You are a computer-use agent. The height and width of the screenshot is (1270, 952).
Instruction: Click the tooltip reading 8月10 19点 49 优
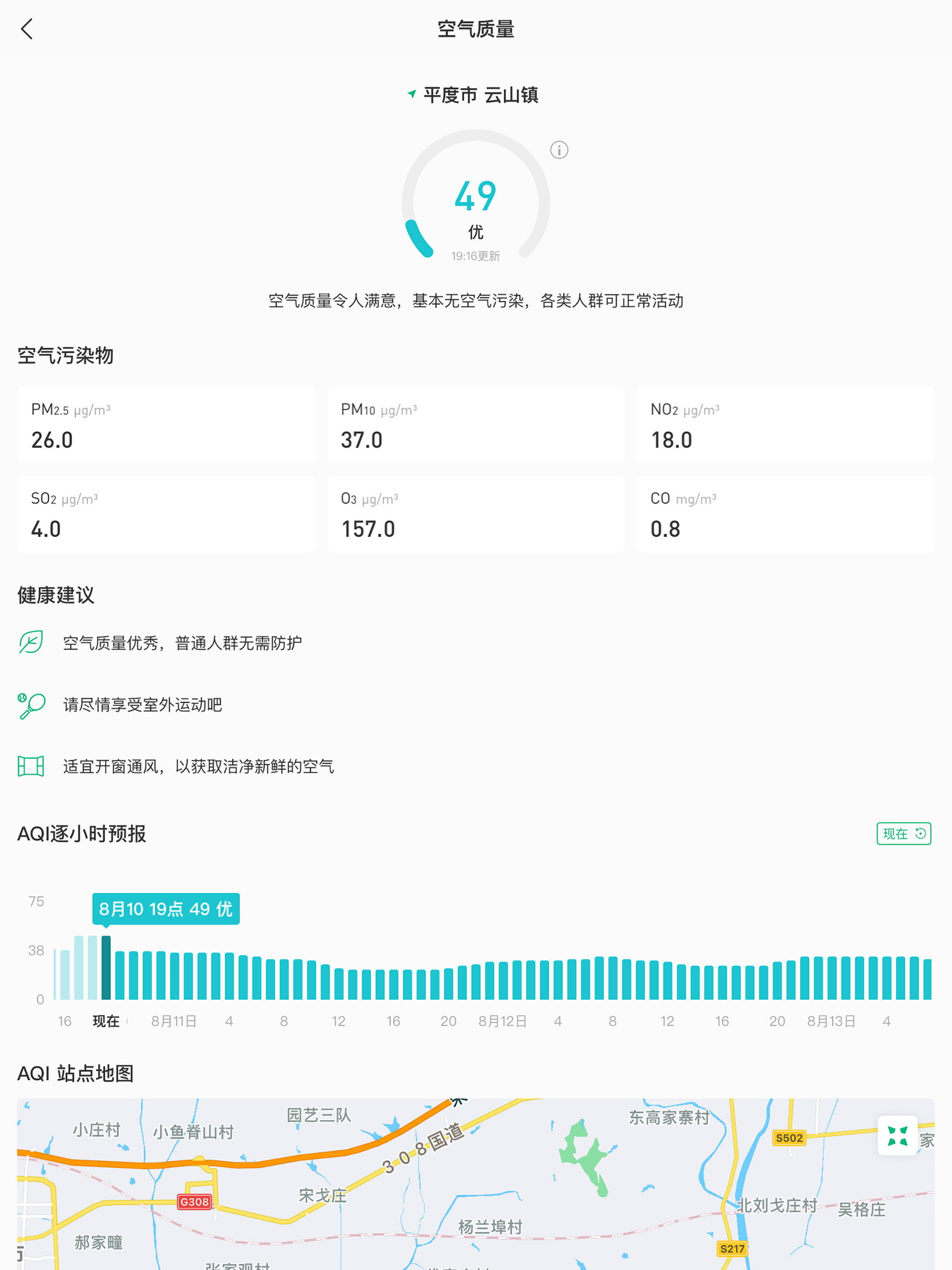click(165, 908)
